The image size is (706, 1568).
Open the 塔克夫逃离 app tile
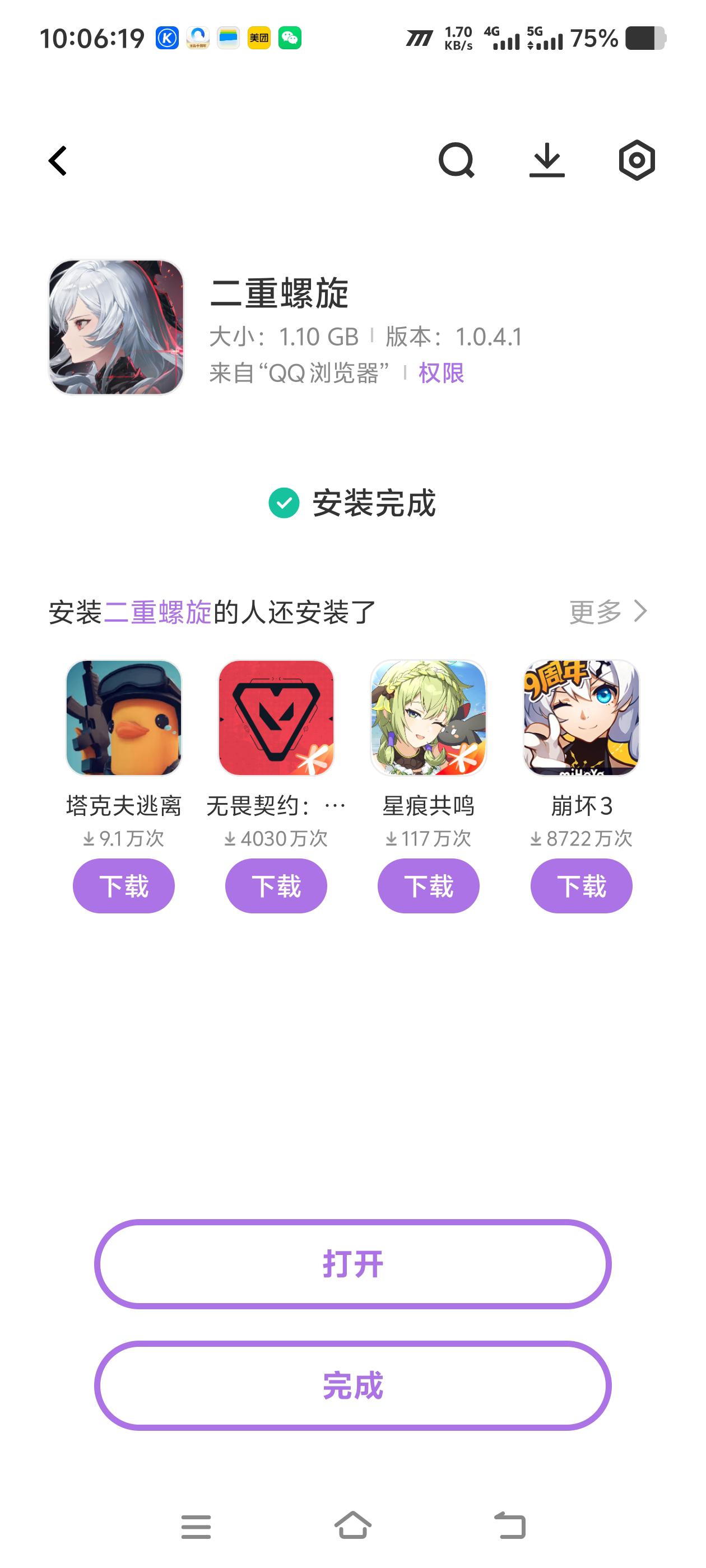[124, 718]
